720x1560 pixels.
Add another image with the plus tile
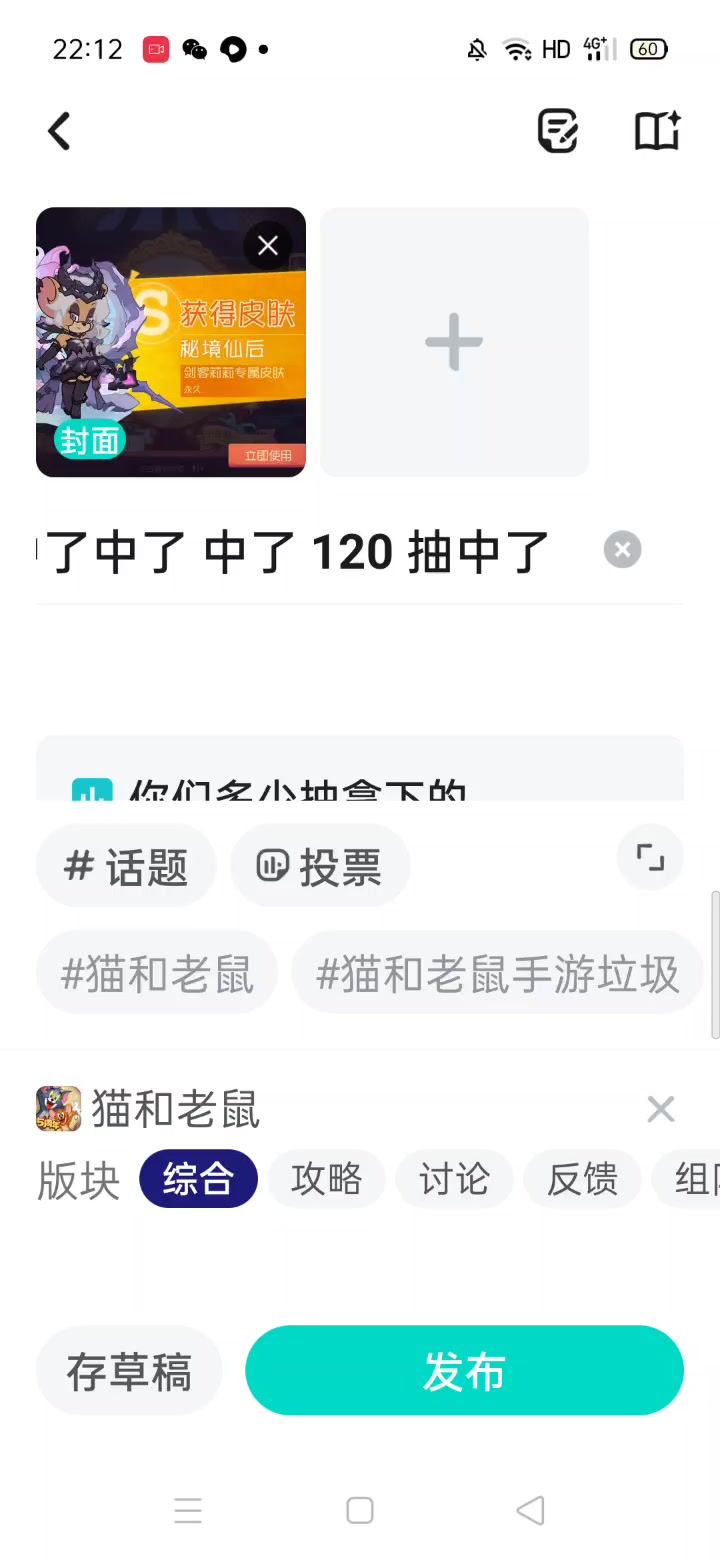pyautogui.click(x=454, y=342)
